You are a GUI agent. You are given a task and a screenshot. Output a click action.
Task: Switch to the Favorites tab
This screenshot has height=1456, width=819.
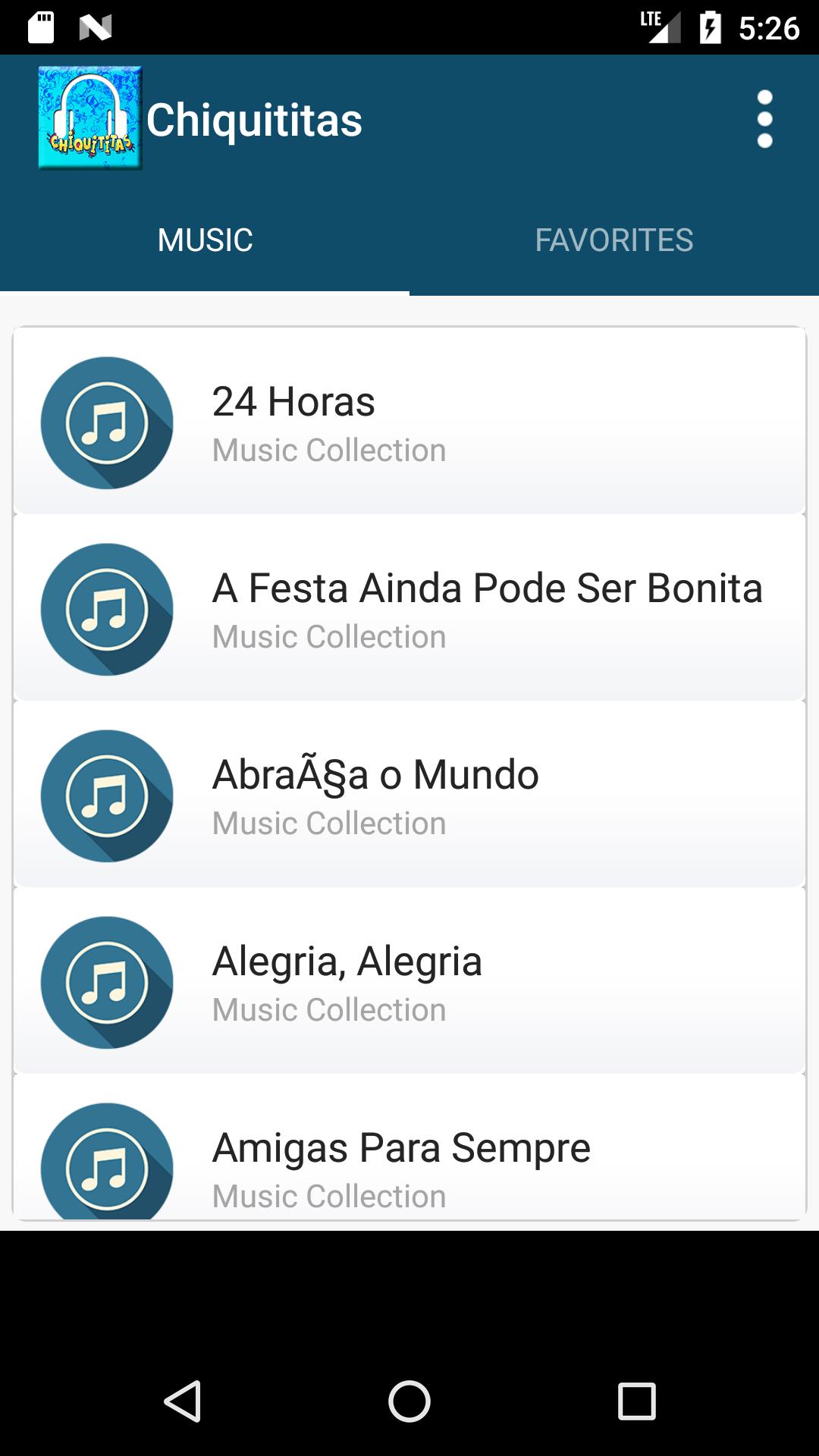click(x=614, y=240)
